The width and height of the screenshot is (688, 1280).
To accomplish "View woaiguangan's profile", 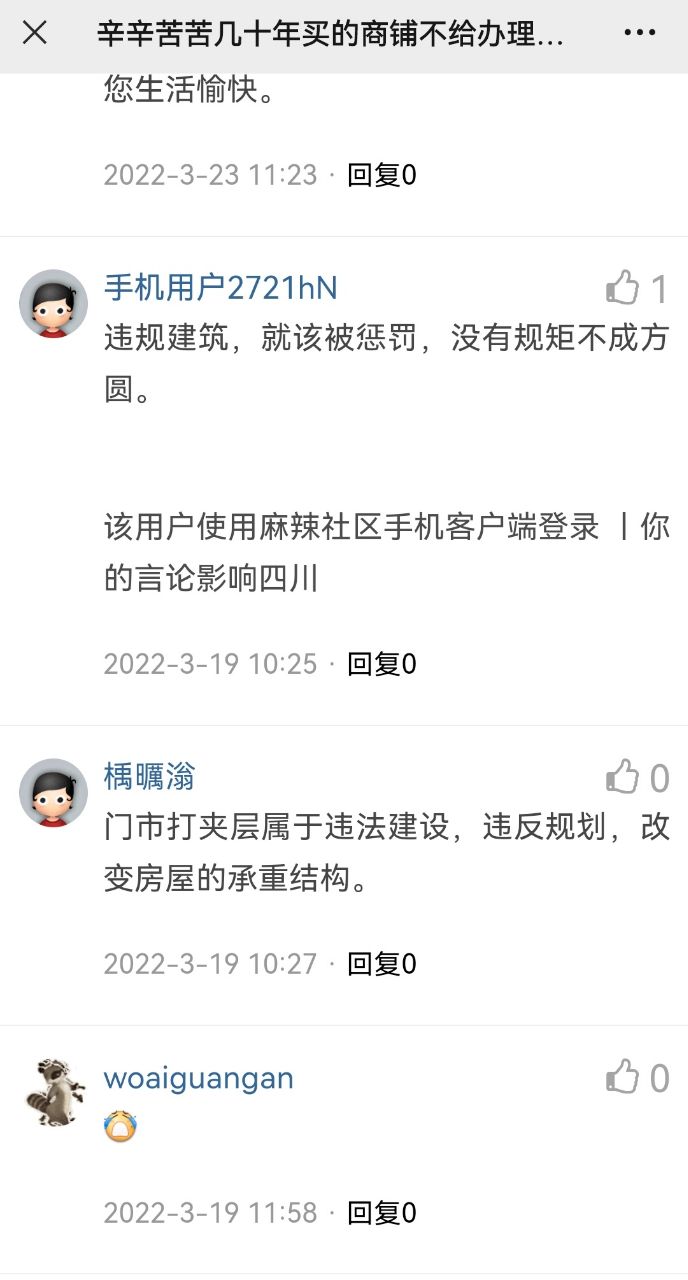I will coord(198,1078).
